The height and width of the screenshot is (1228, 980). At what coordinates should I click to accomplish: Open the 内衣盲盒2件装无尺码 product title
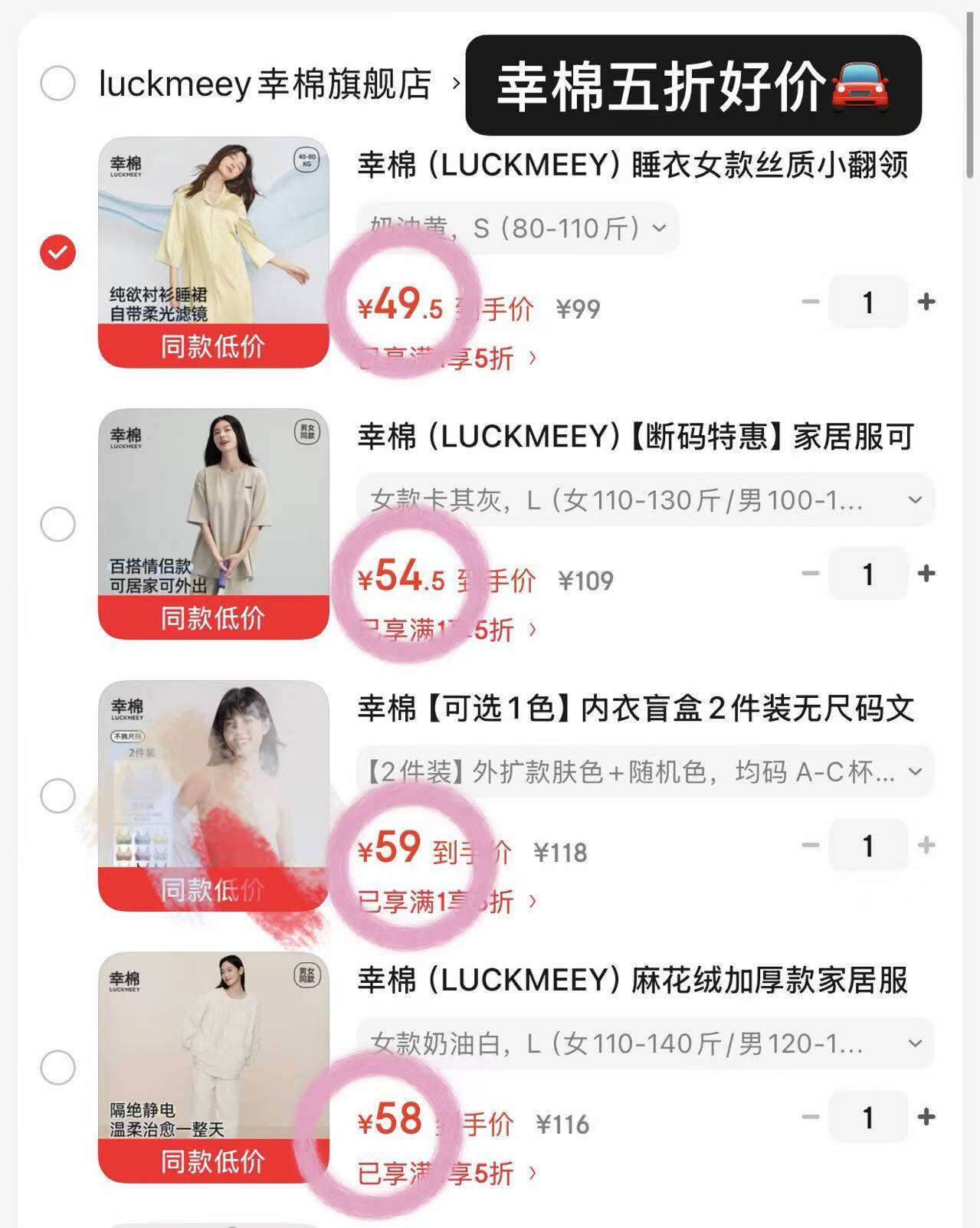pyautogui.click(x=635, y=709)
